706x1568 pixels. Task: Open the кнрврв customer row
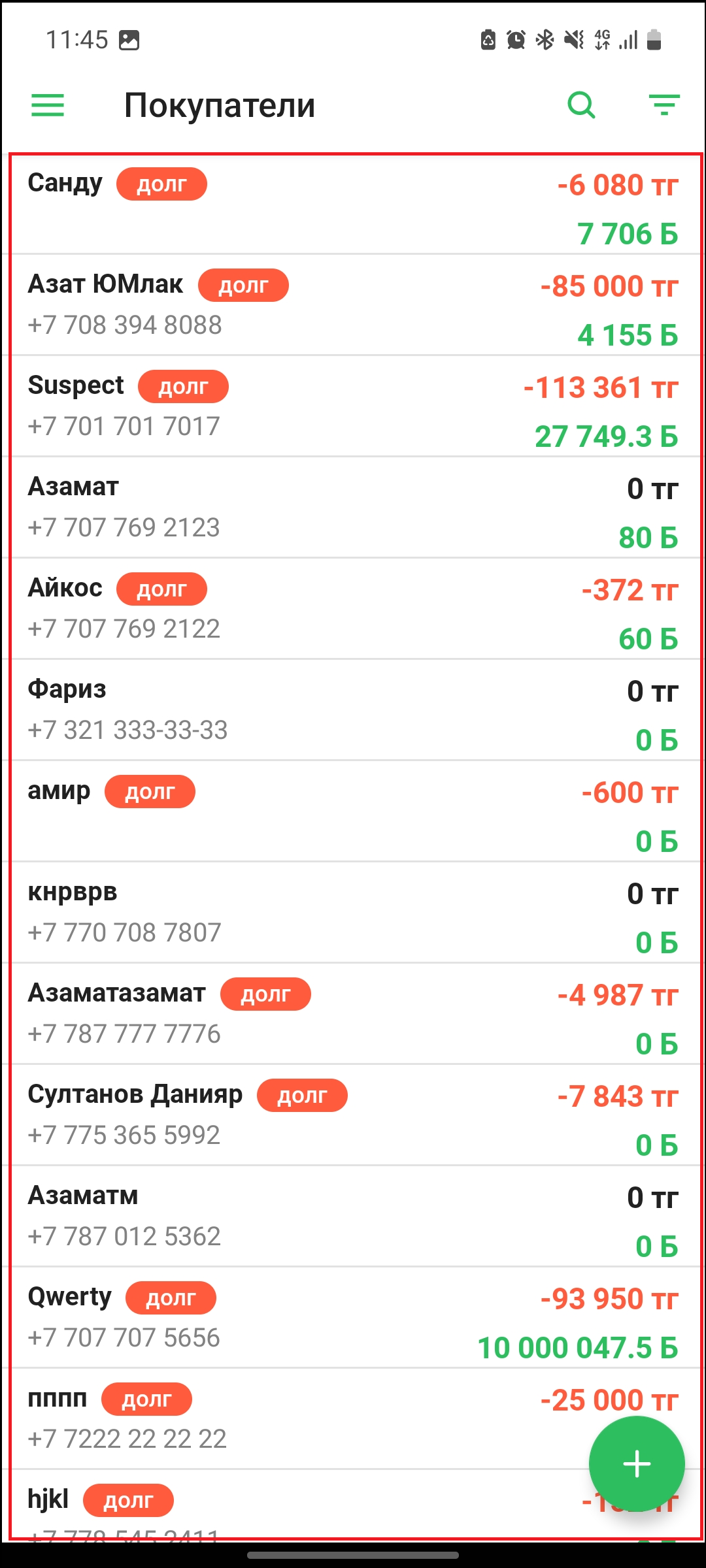[353, 913]
